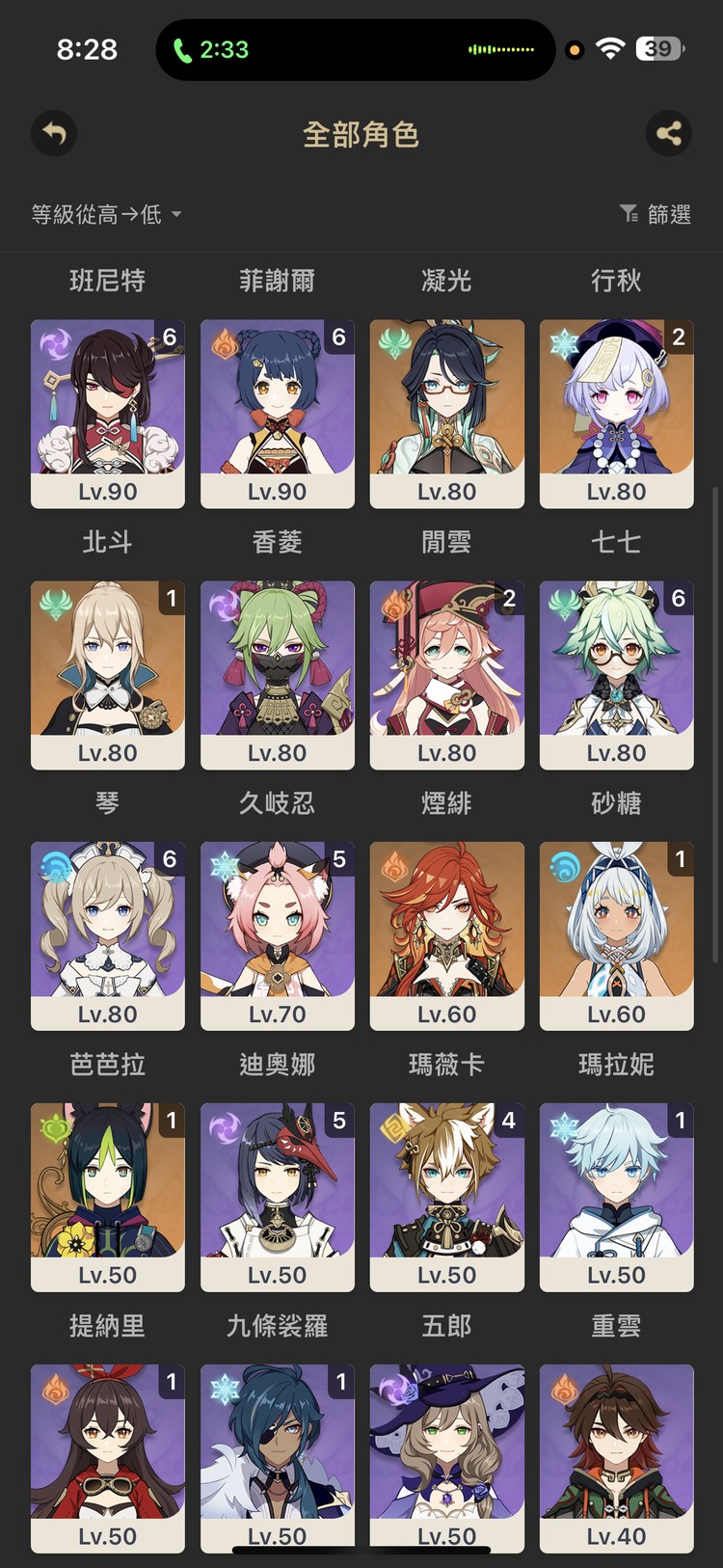This screenshot has height=1568, width=723.
Task: Click the Electro element icon on 班尼特's card
Action: 55,342
